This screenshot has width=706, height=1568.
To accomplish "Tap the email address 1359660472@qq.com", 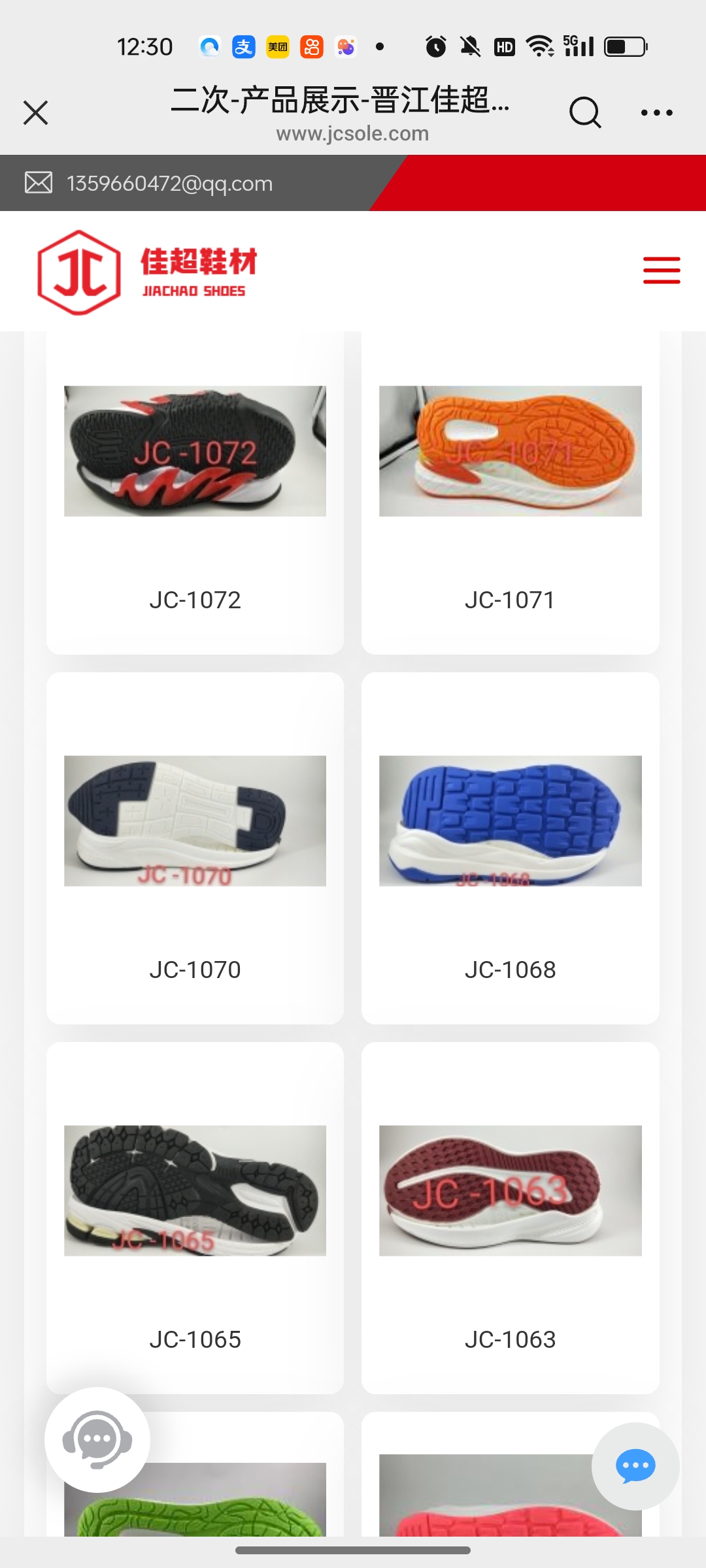I will [169, 184].
